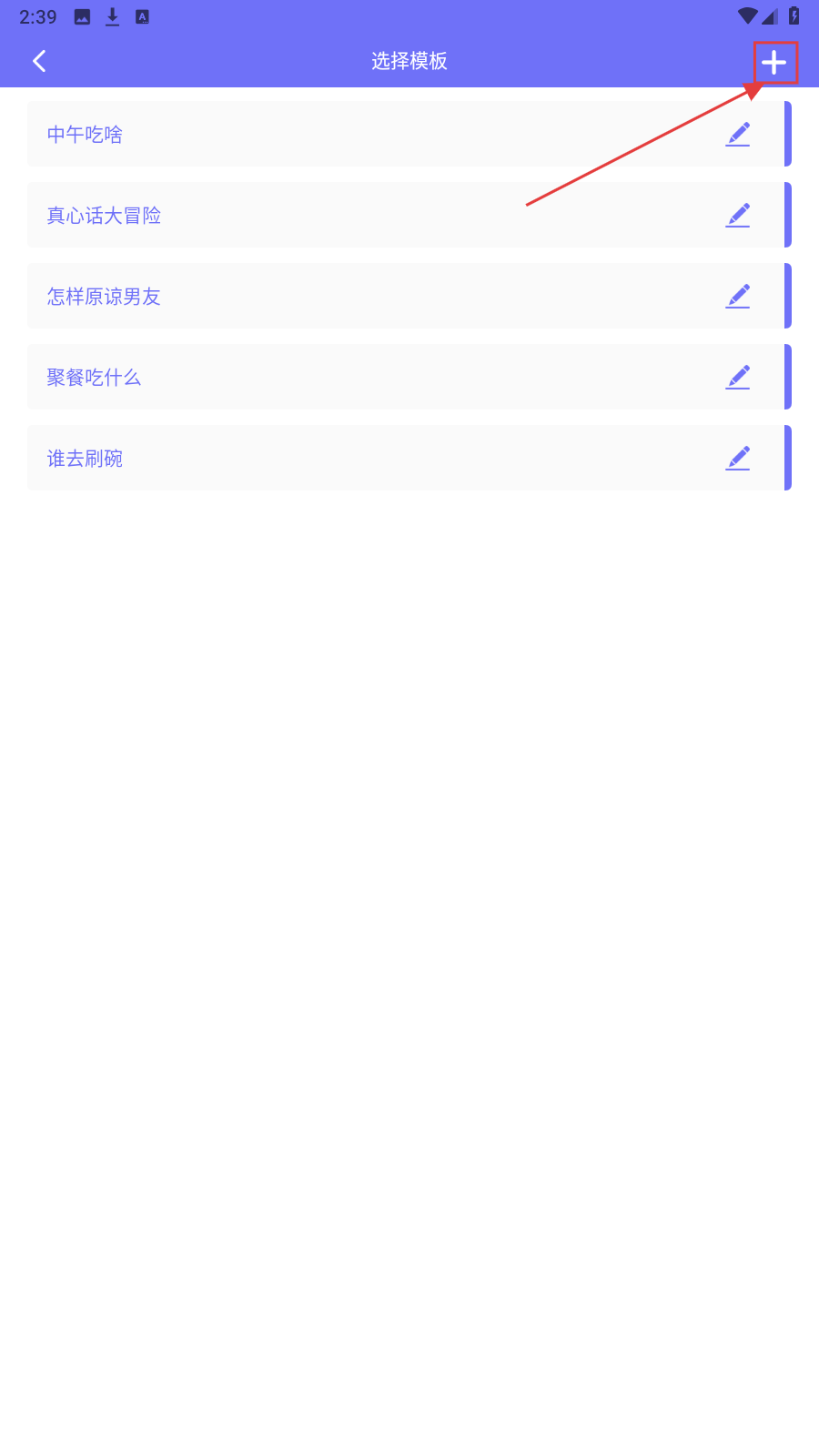The height and width of the screenshot is (1456, 819).
Task: Edit the 中午吃啥 template
Action: click(738, 135)
